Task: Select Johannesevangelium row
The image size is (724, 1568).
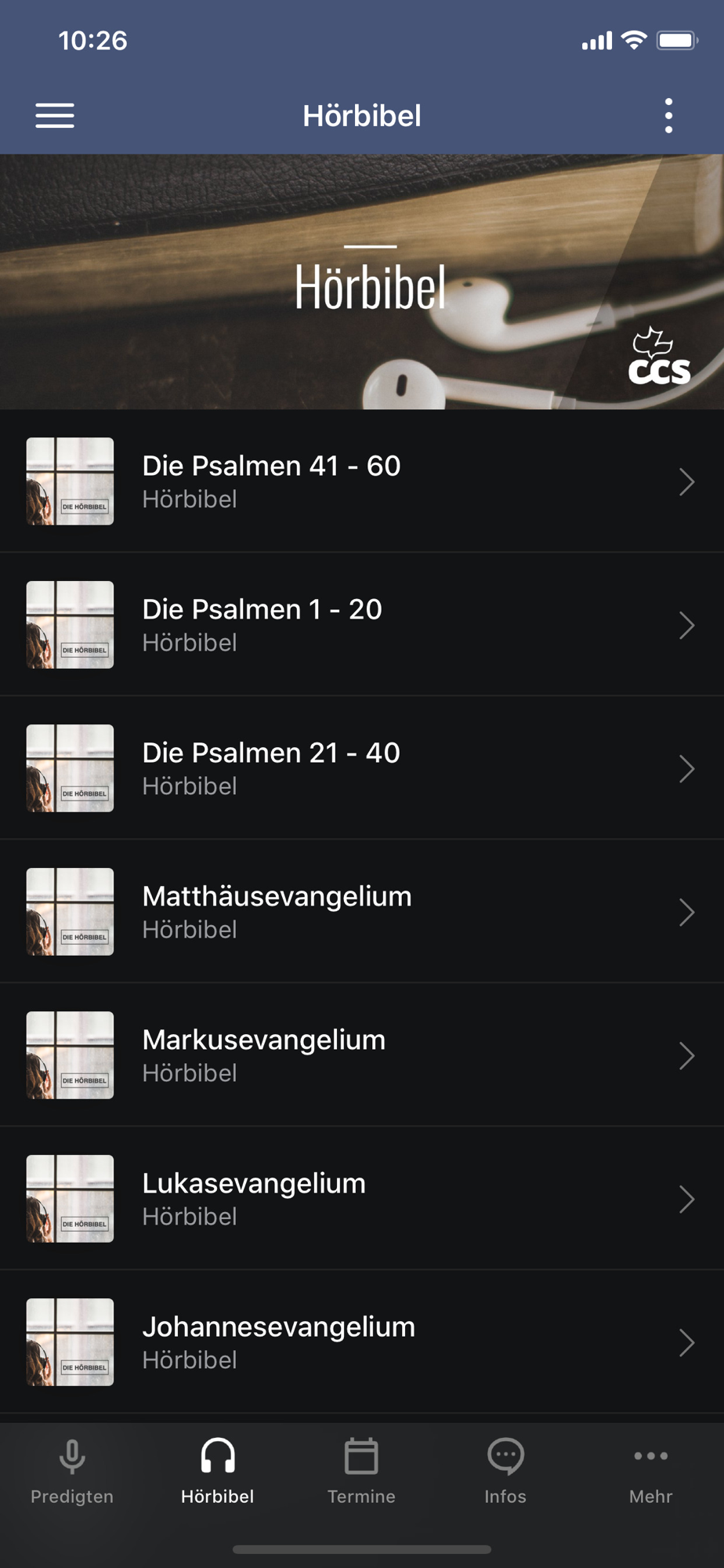Action: point(360,1342)
